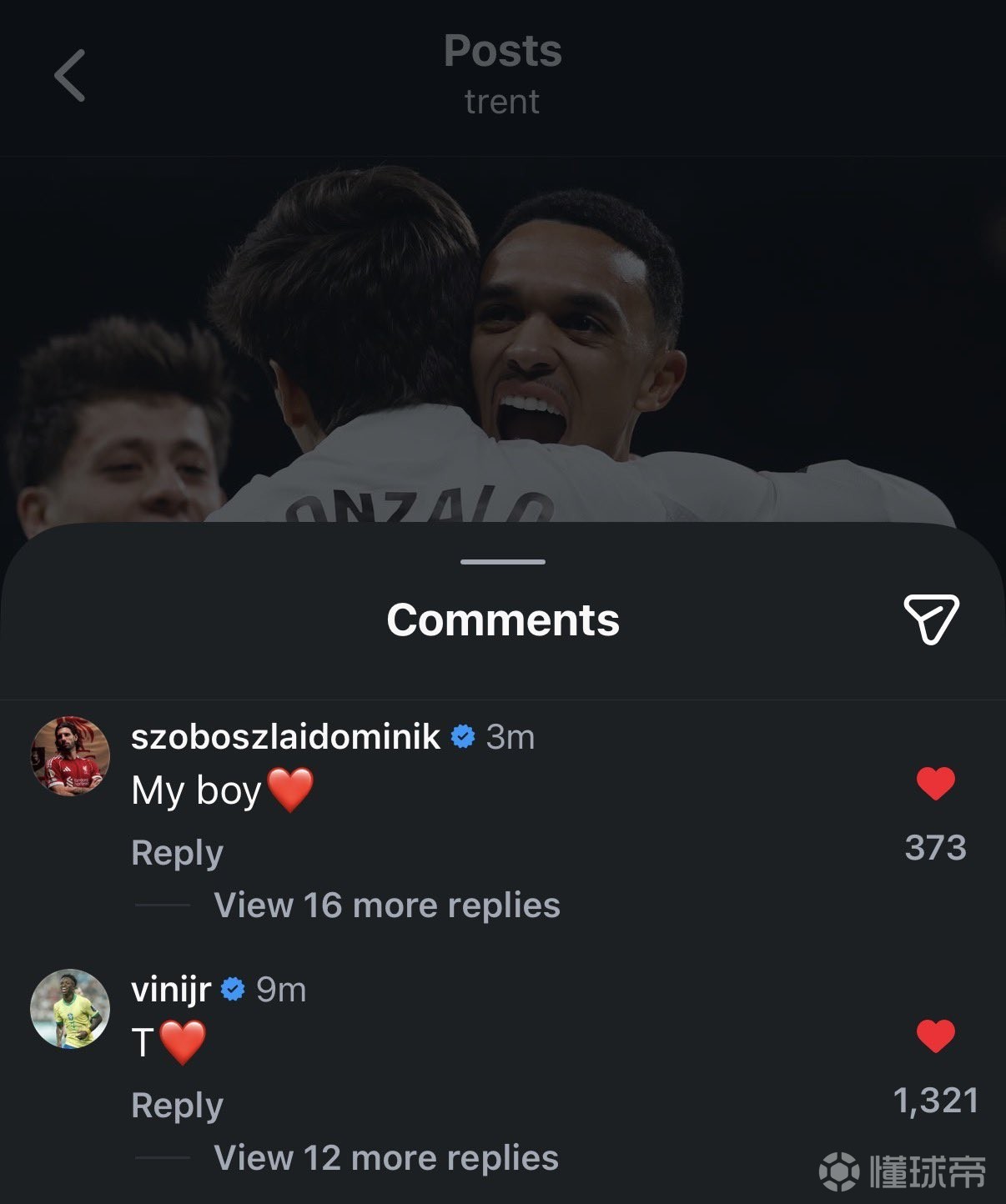Expand View 12 more replies
Viewport: 1006px width, 1204px height.
386,1157
